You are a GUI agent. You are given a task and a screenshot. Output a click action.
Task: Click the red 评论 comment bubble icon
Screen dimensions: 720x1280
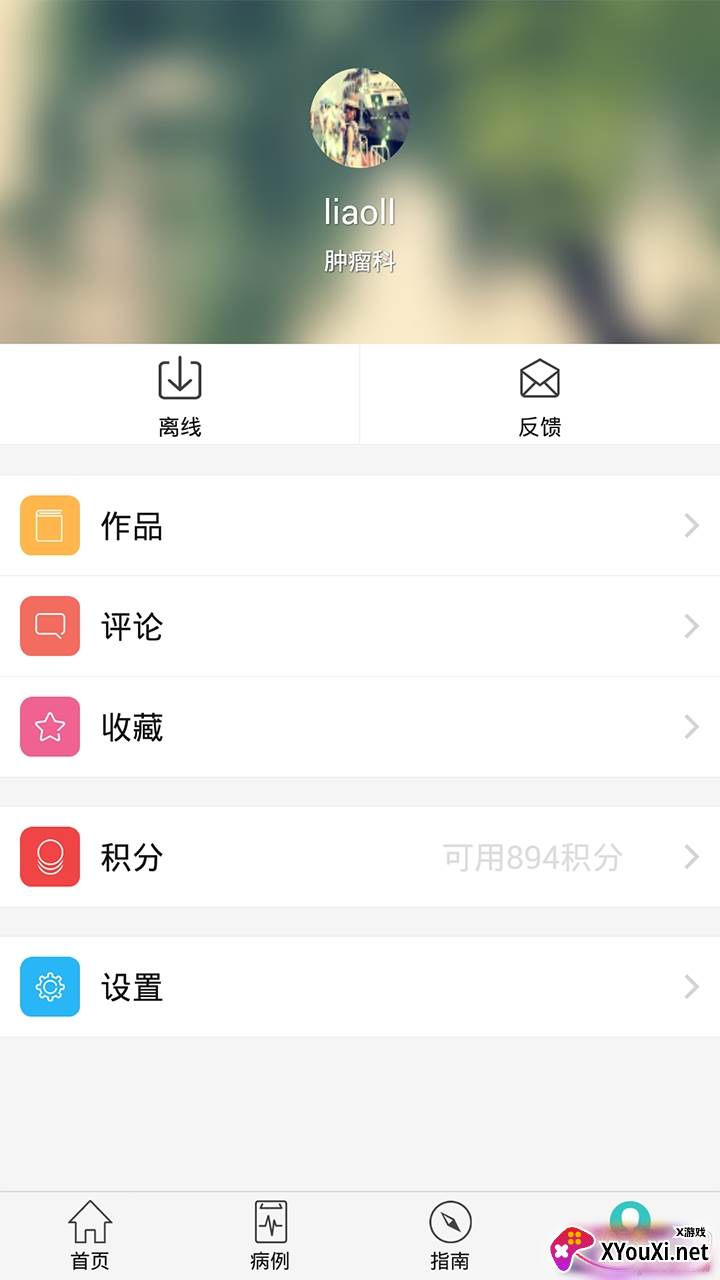[x=50, y=626]
